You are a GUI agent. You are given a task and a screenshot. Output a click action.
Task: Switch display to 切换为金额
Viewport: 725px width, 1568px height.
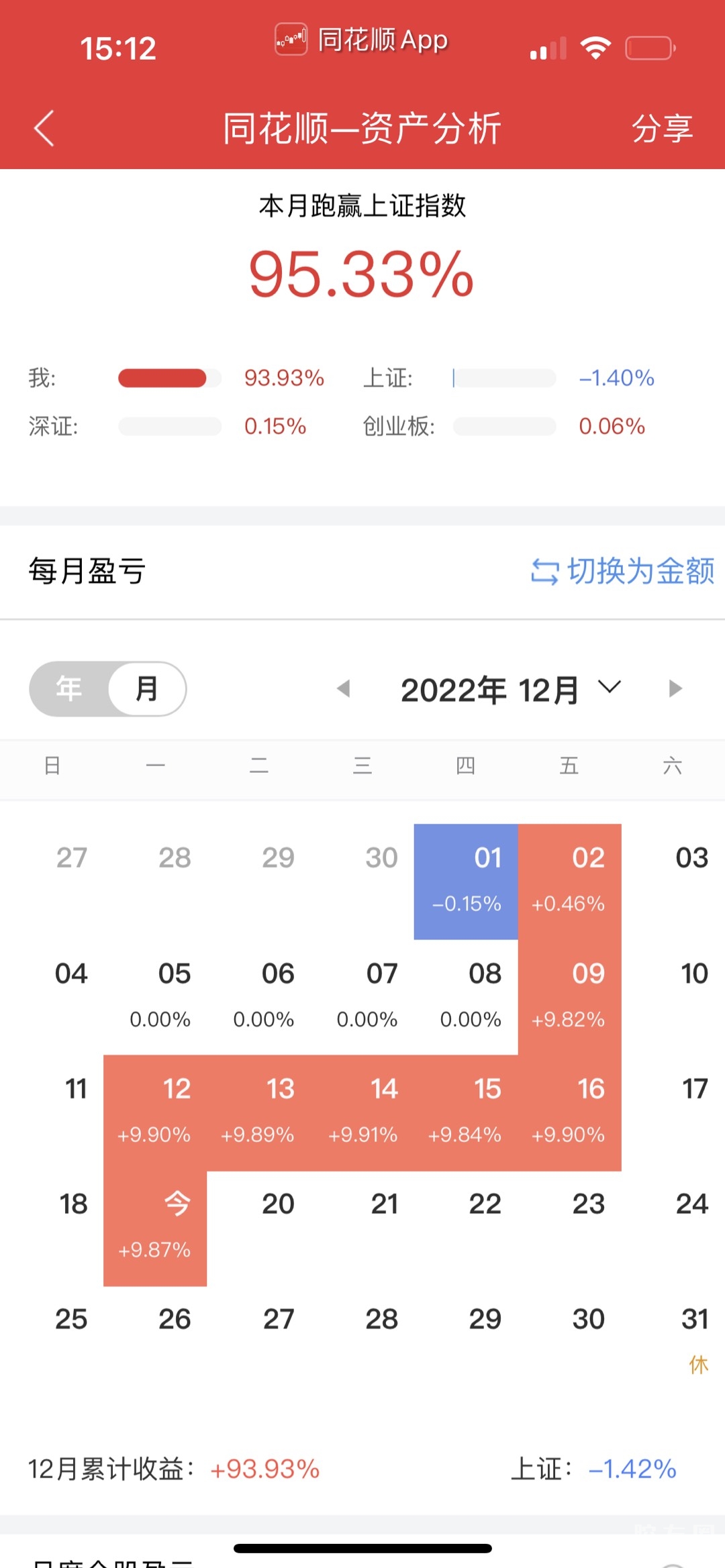(x=622, y=571)
